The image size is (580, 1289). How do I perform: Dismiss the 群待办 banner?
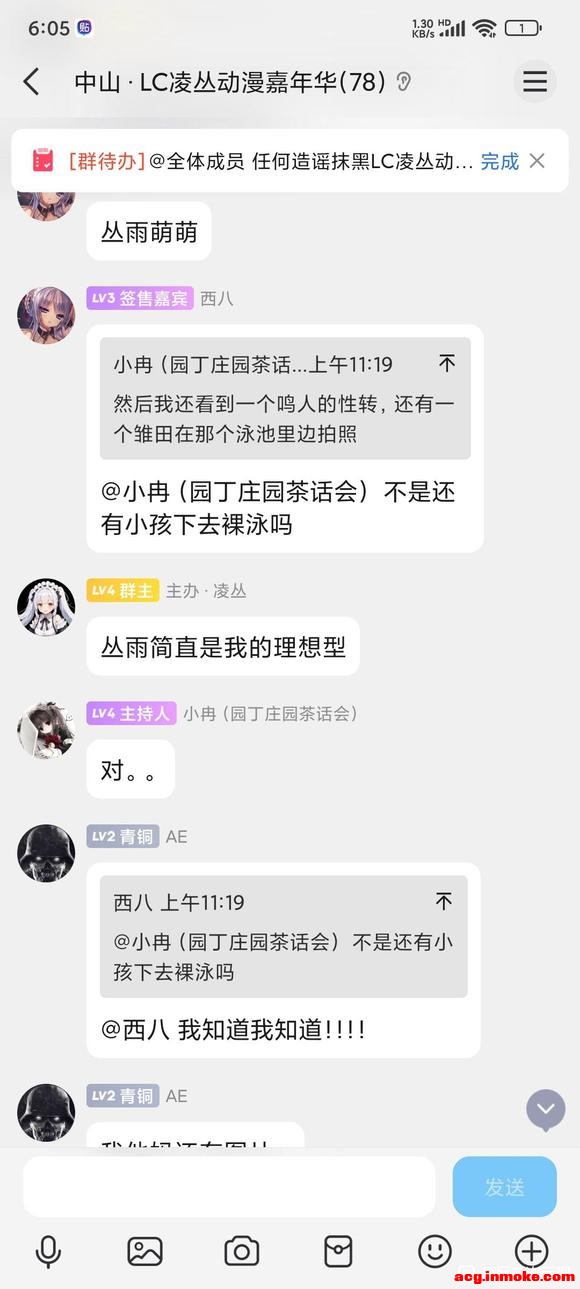click(537, 161)
